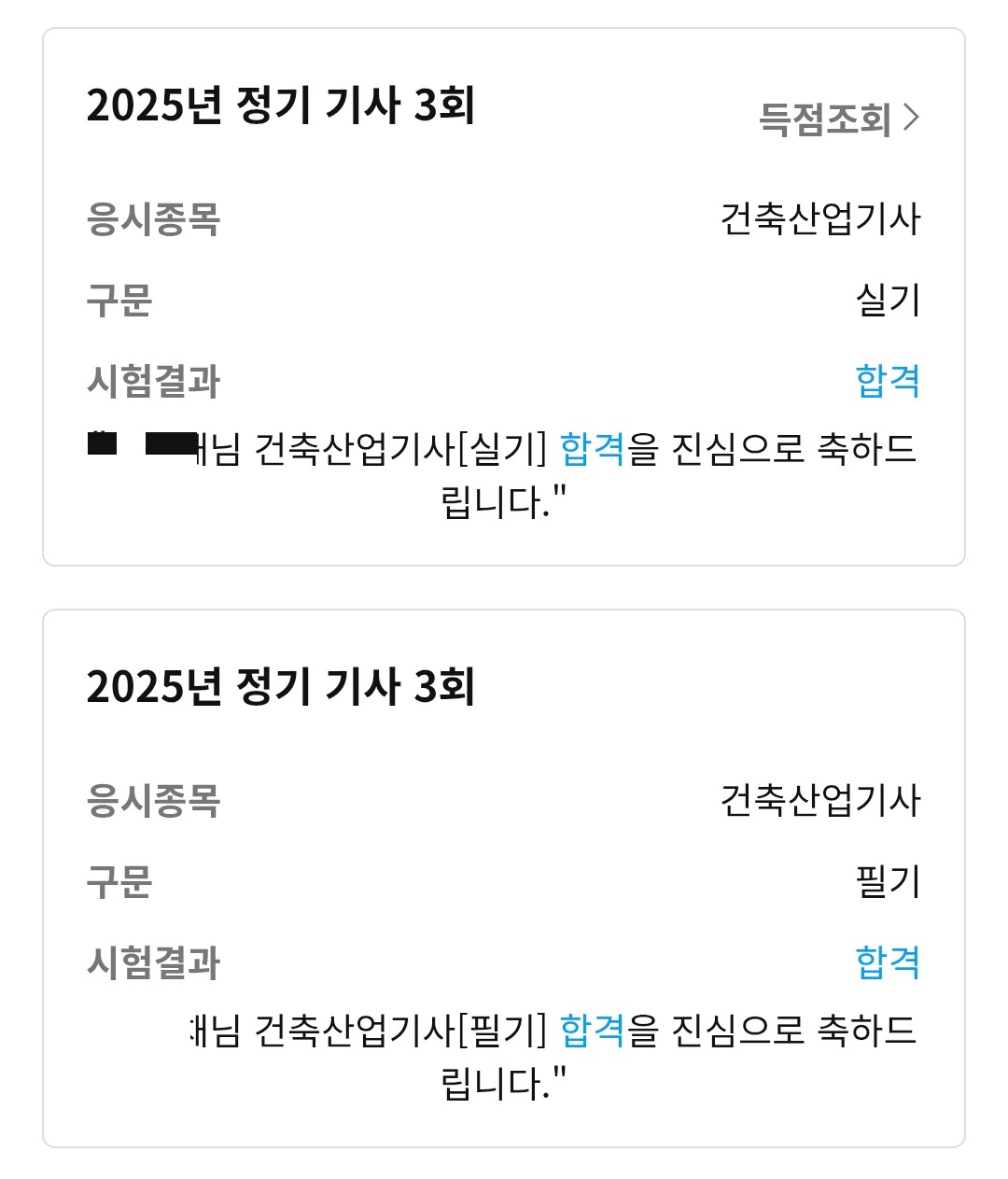Open 득점조회 score lookup for the 실기 exam
The height and width of the screenshot is (1179, 1008).
pyautogui.click(x=838, y=119)
